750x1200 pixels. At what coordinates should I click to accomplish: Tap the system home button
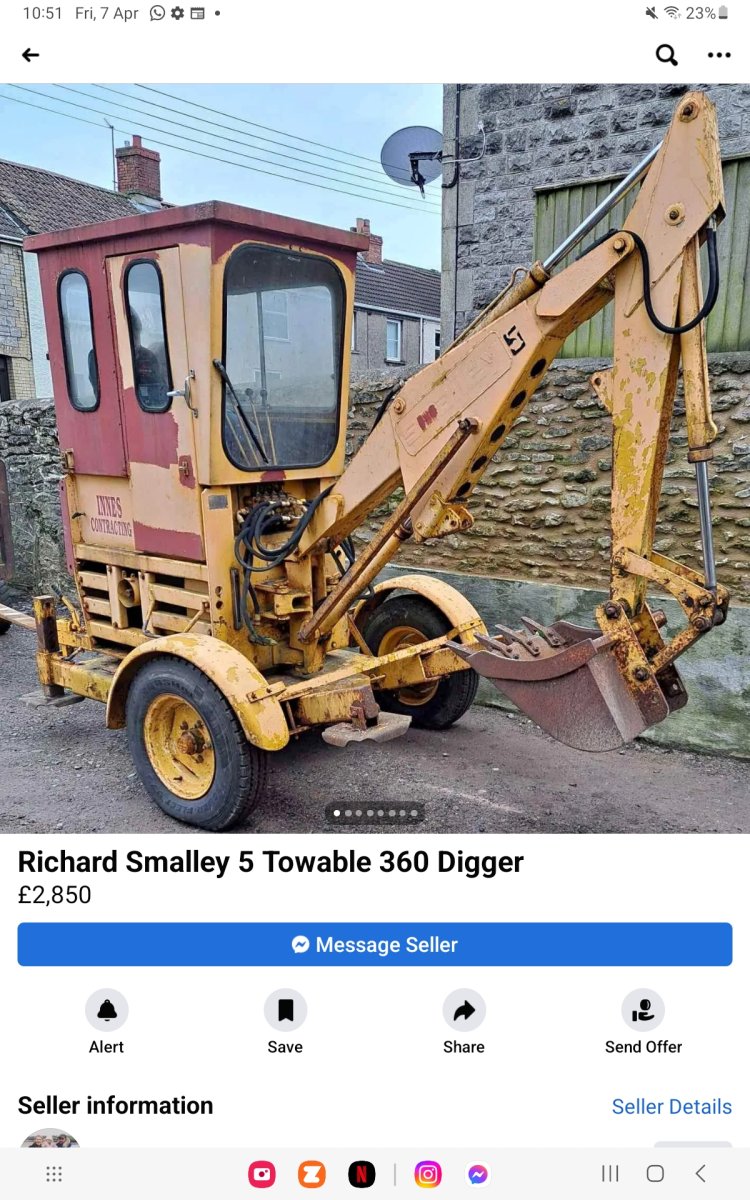click(655, 1174)
